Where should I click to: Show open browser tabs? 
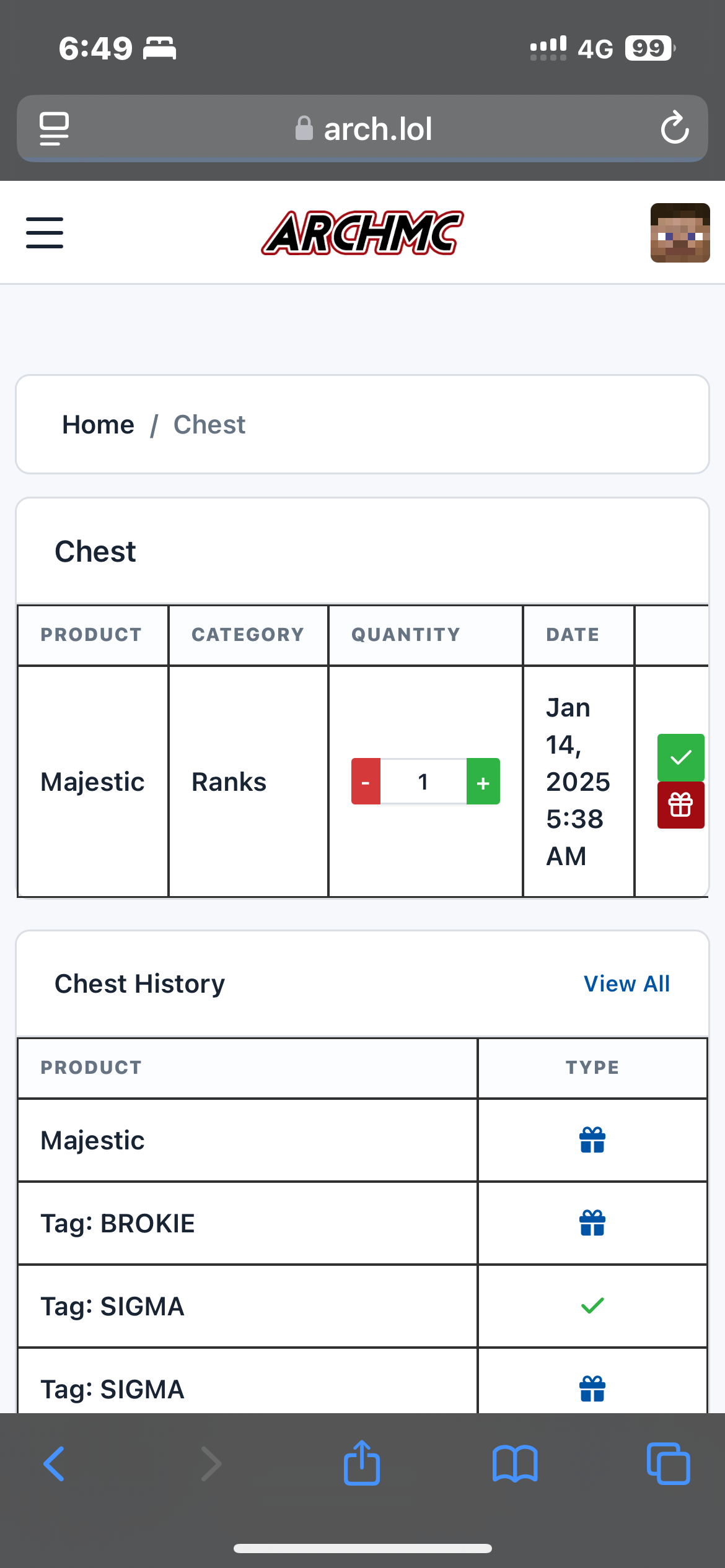(x=668, y=1464)
